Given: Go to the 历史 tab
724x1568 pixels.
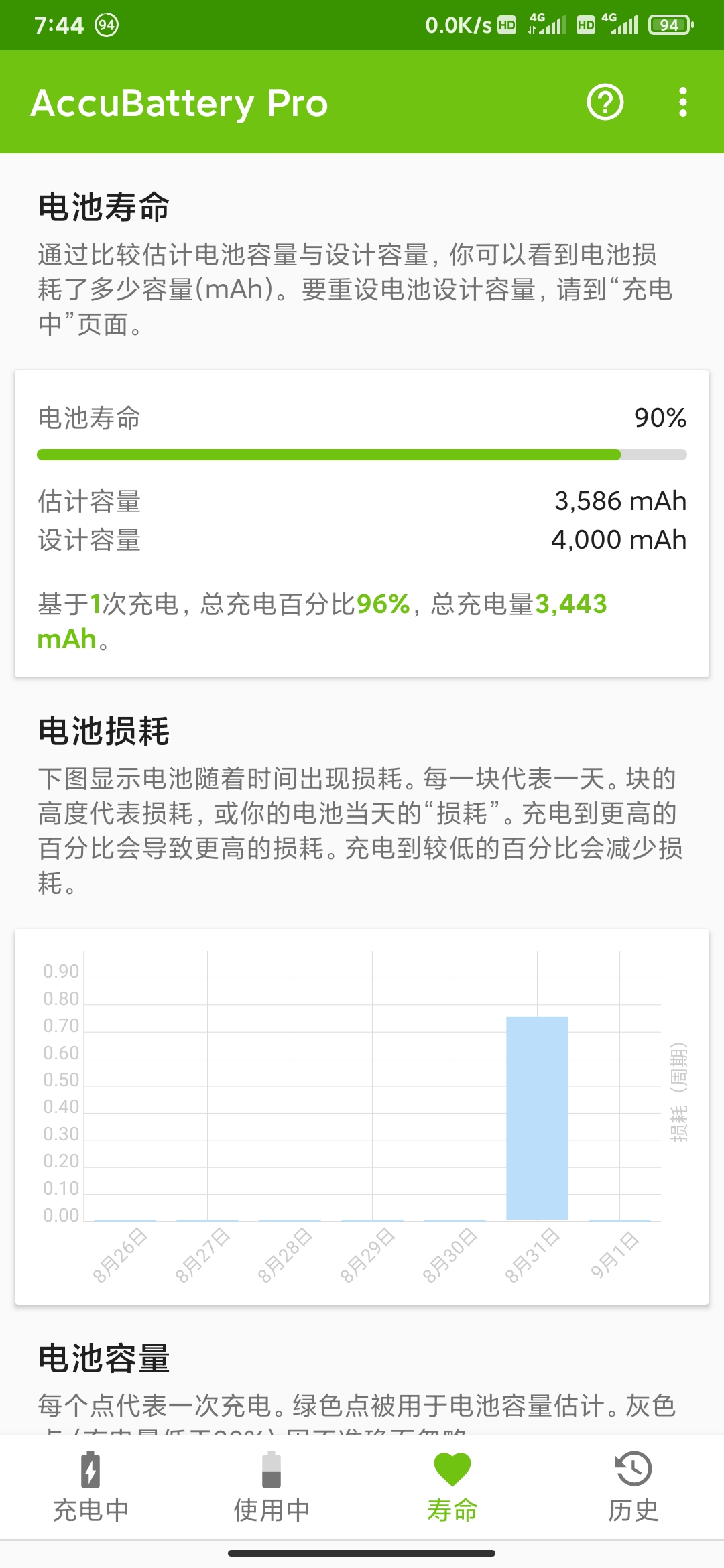Looking at the screenshot, I should click(633, 1487).
